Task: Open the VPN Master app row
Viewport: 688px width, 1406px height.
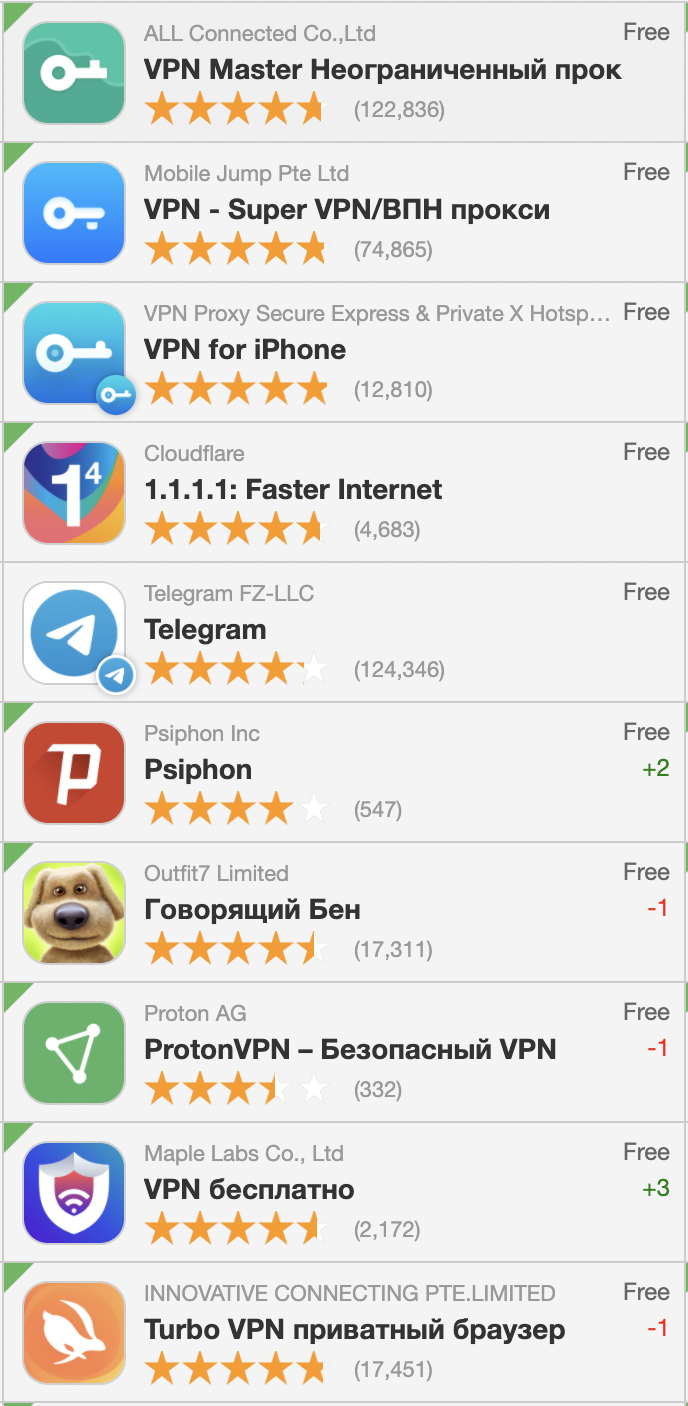Action: 344,72
